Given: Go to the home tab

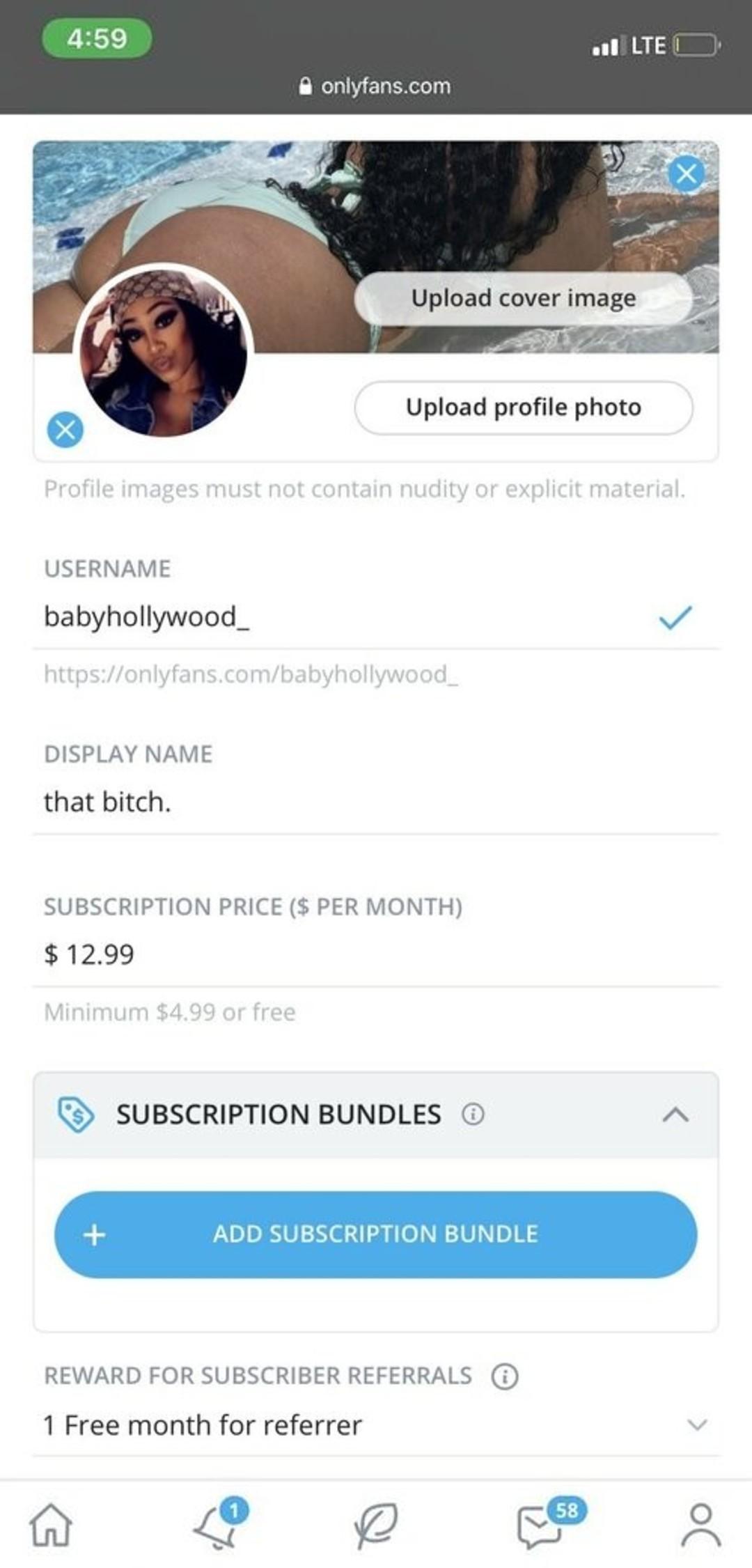Looking at the screenshot, I should pyautogui.click(x=51, y=1525).
